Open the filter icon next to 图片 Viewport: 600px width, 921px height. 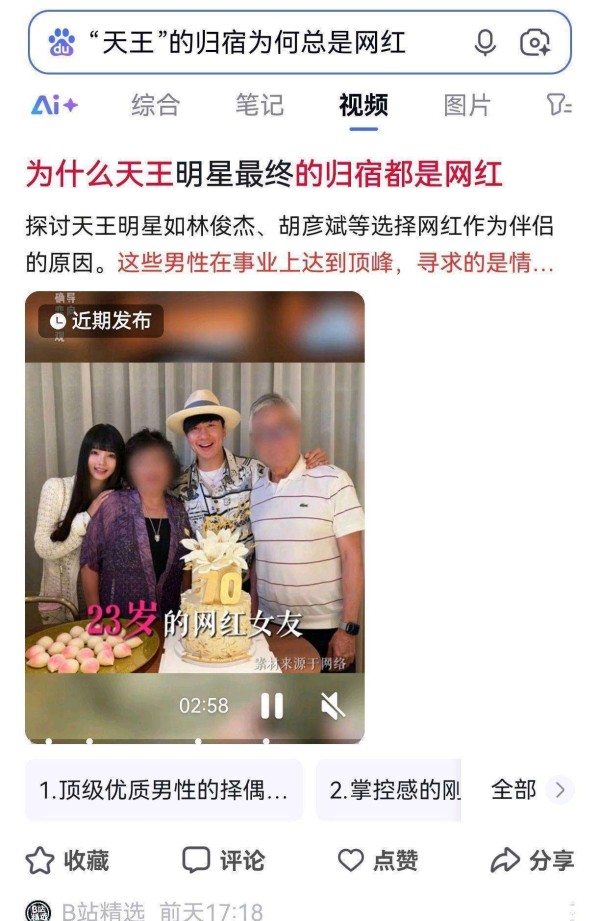pos(559,104)
